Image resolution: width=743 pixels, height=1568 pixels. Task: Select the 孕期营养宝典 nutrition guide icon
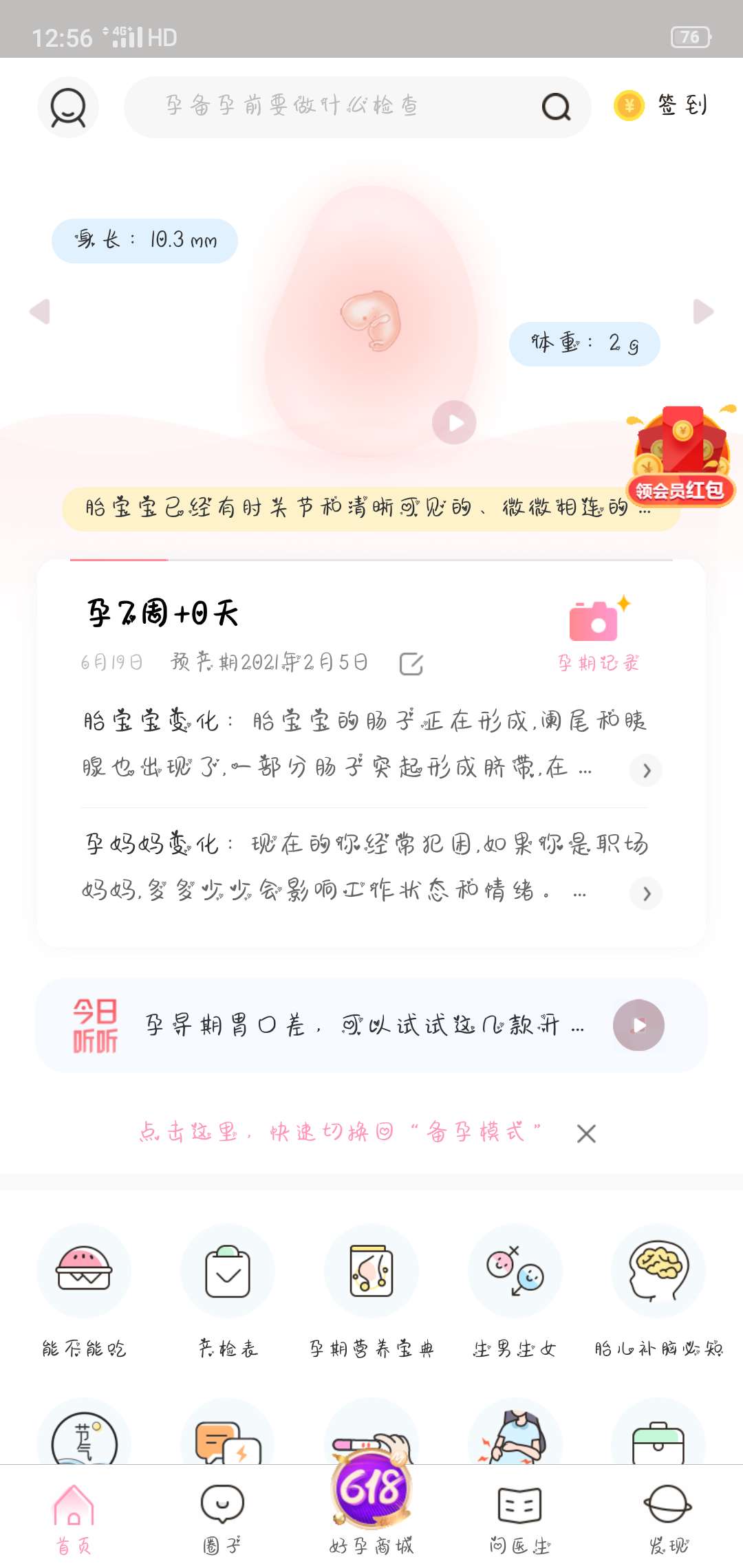coord(371,1272)
